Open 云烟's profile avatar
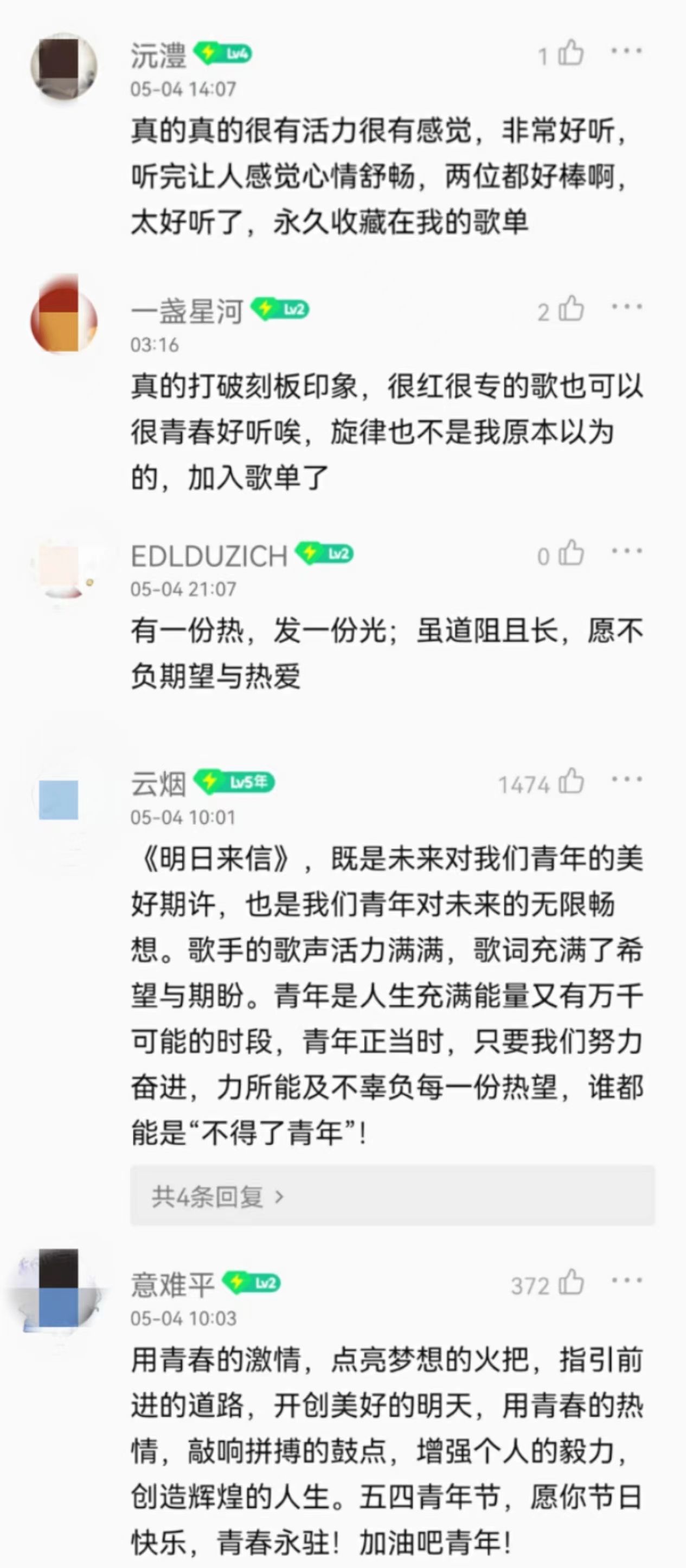Screen dimensions: 686x1568 [x=59, y=799]
